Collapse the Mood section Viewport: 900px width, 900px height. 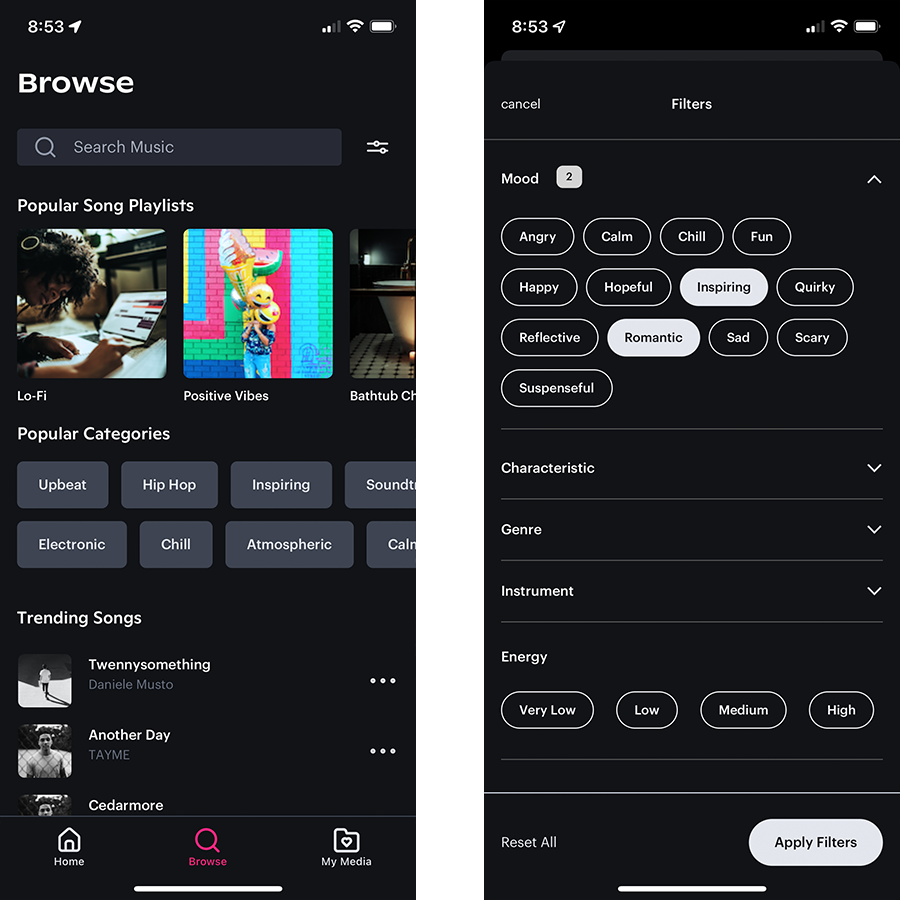pyautogui.click(x=874, y=179)
